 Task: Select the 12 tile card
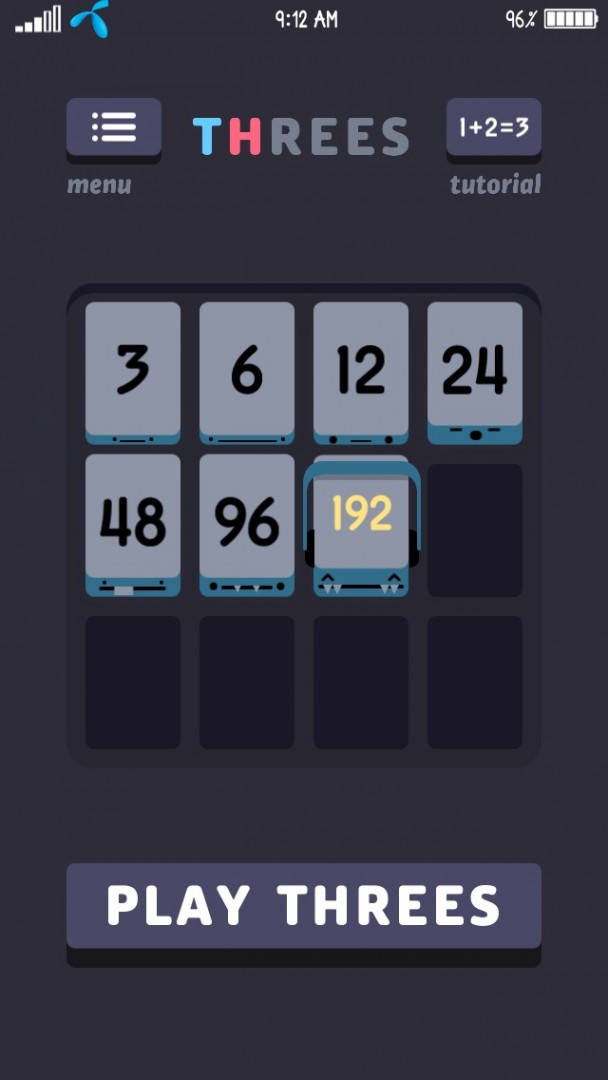(x=361, y=370)
